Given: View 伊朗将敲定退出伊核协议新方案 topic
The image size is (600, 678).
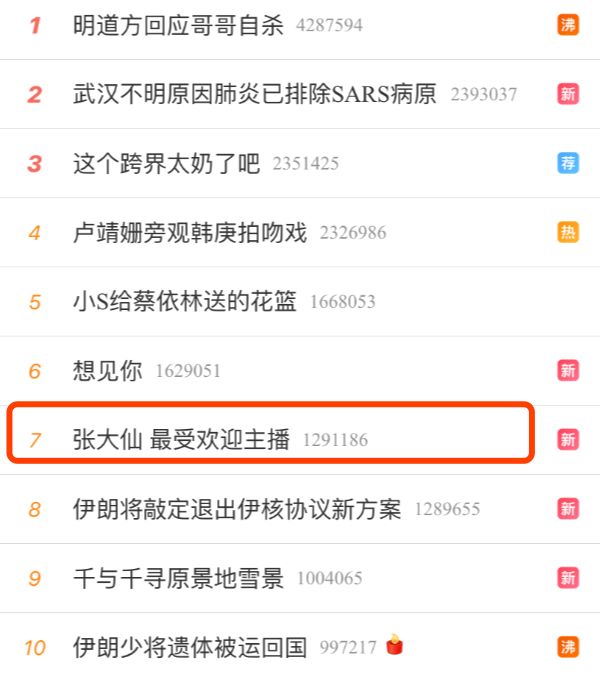Looking at the screenshot, I should 237,509.
